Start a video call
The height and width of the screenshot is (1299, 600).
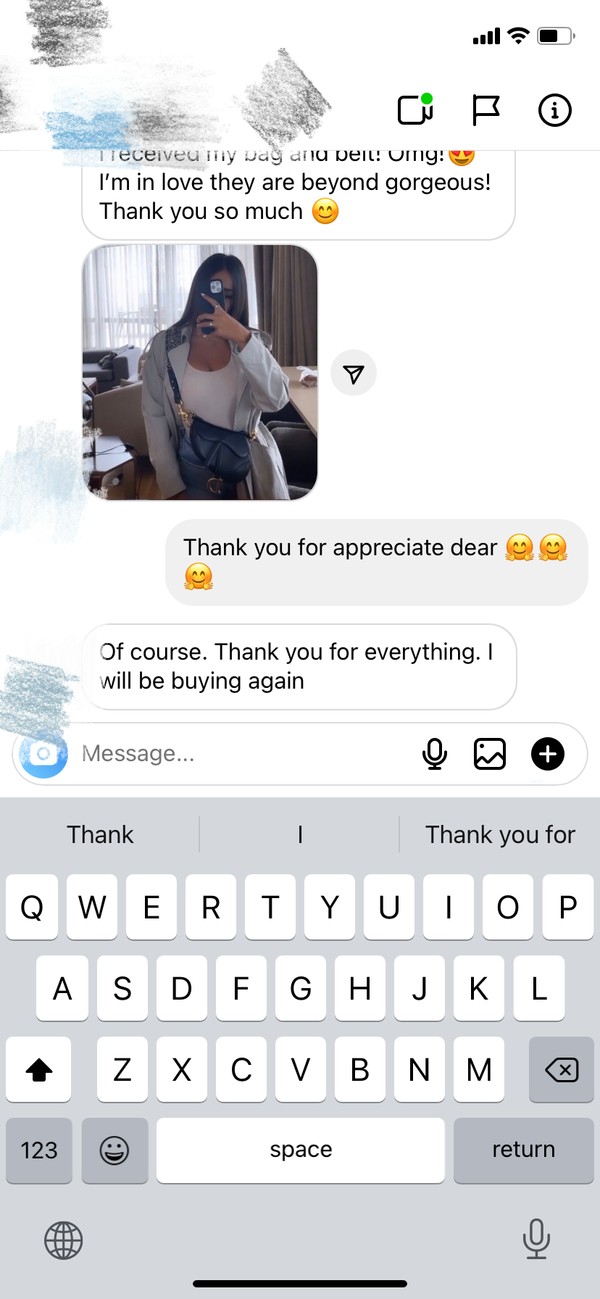coord(415,110)
